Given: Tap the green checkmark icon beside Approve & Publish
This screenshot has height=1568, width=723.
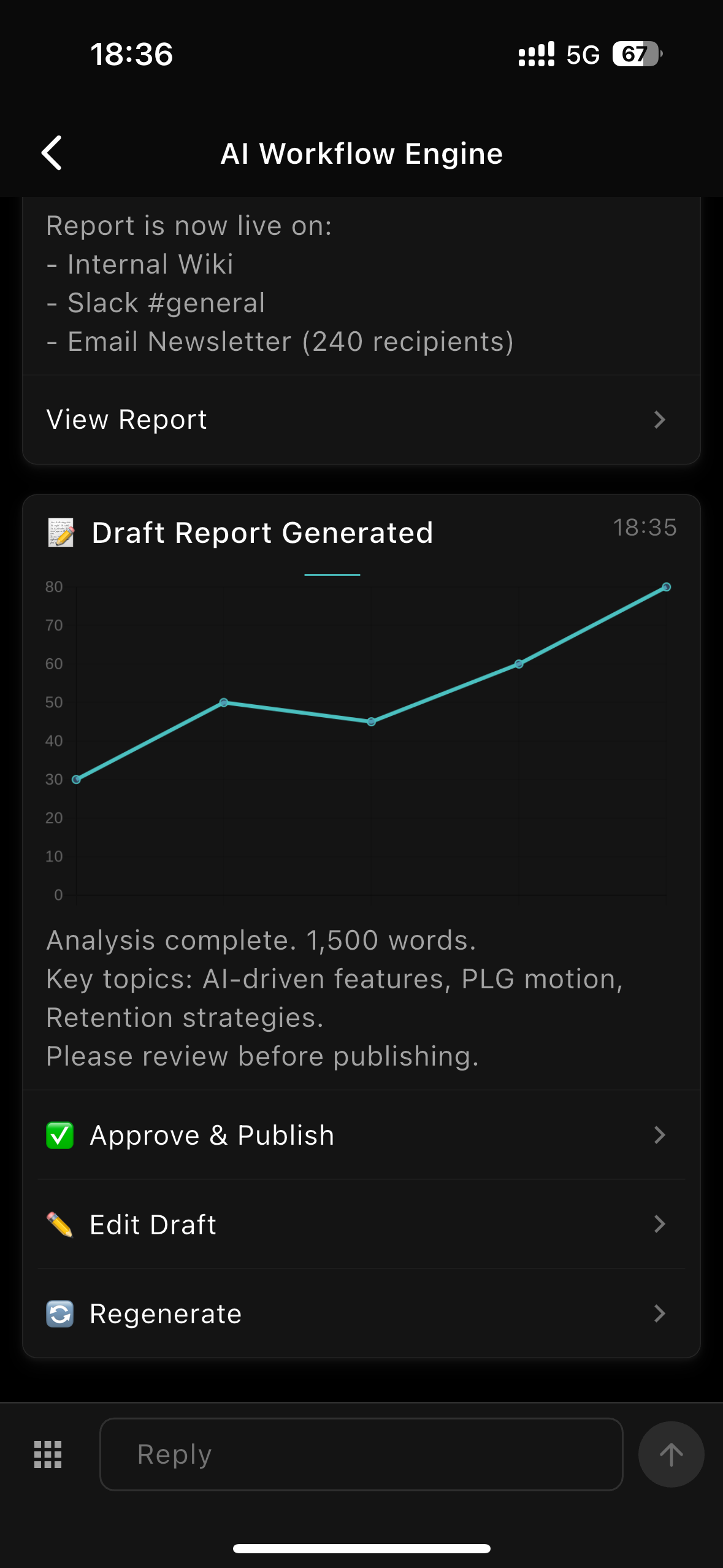Looking at the screenshot, I should click(x=59, y=1134).
